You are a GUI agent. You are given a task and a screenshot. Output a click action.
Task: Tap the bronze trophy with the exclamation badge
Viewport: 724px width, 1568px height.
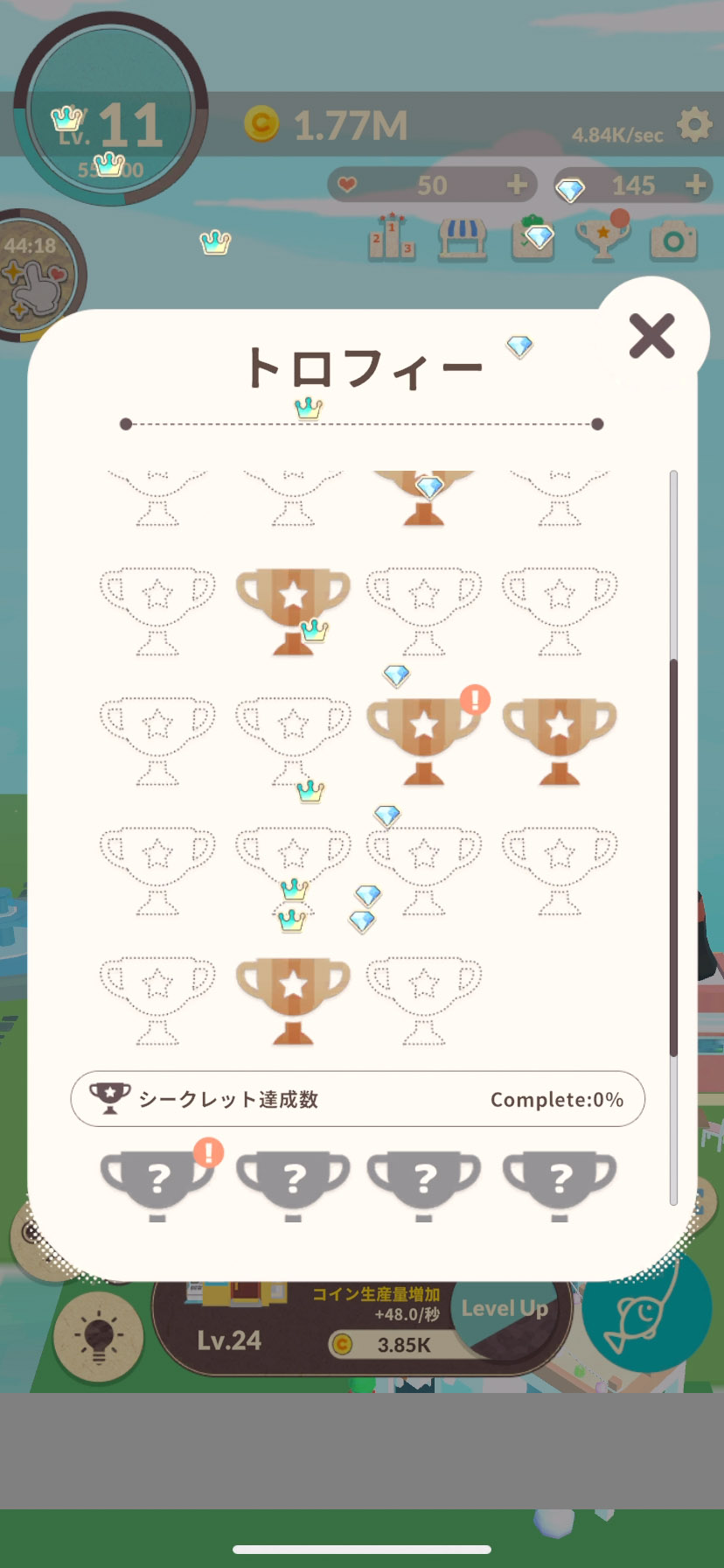[424, 735]
